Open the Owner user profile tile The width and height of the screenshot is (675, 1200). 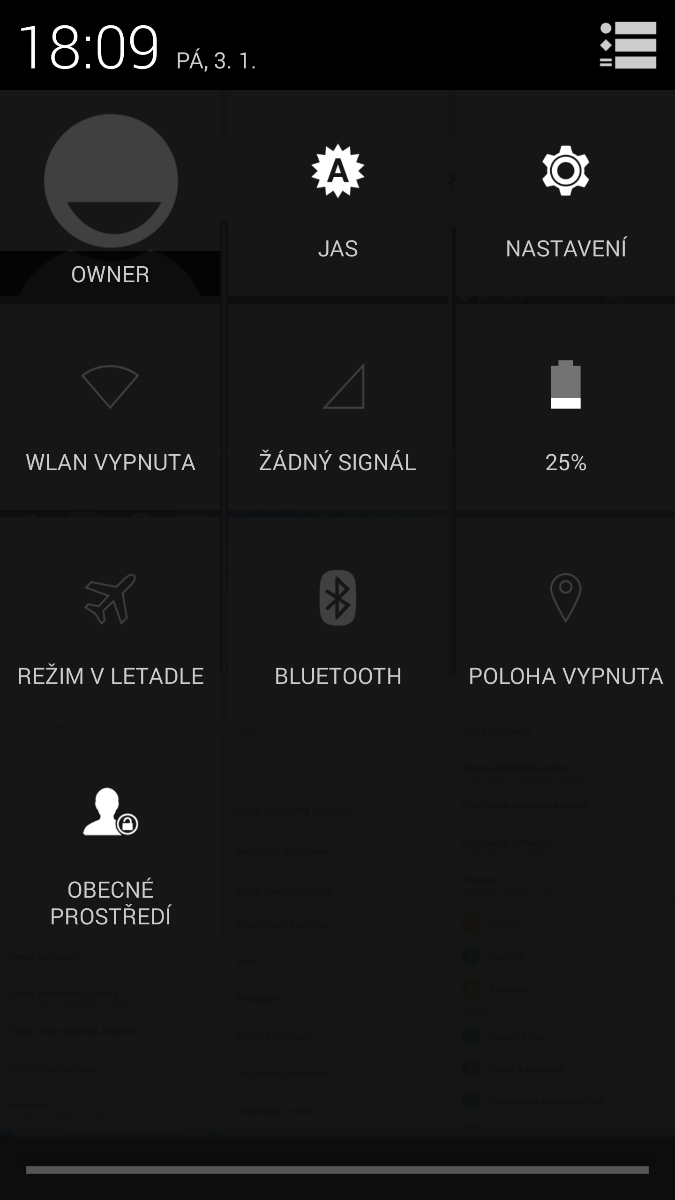pos(110,196)
